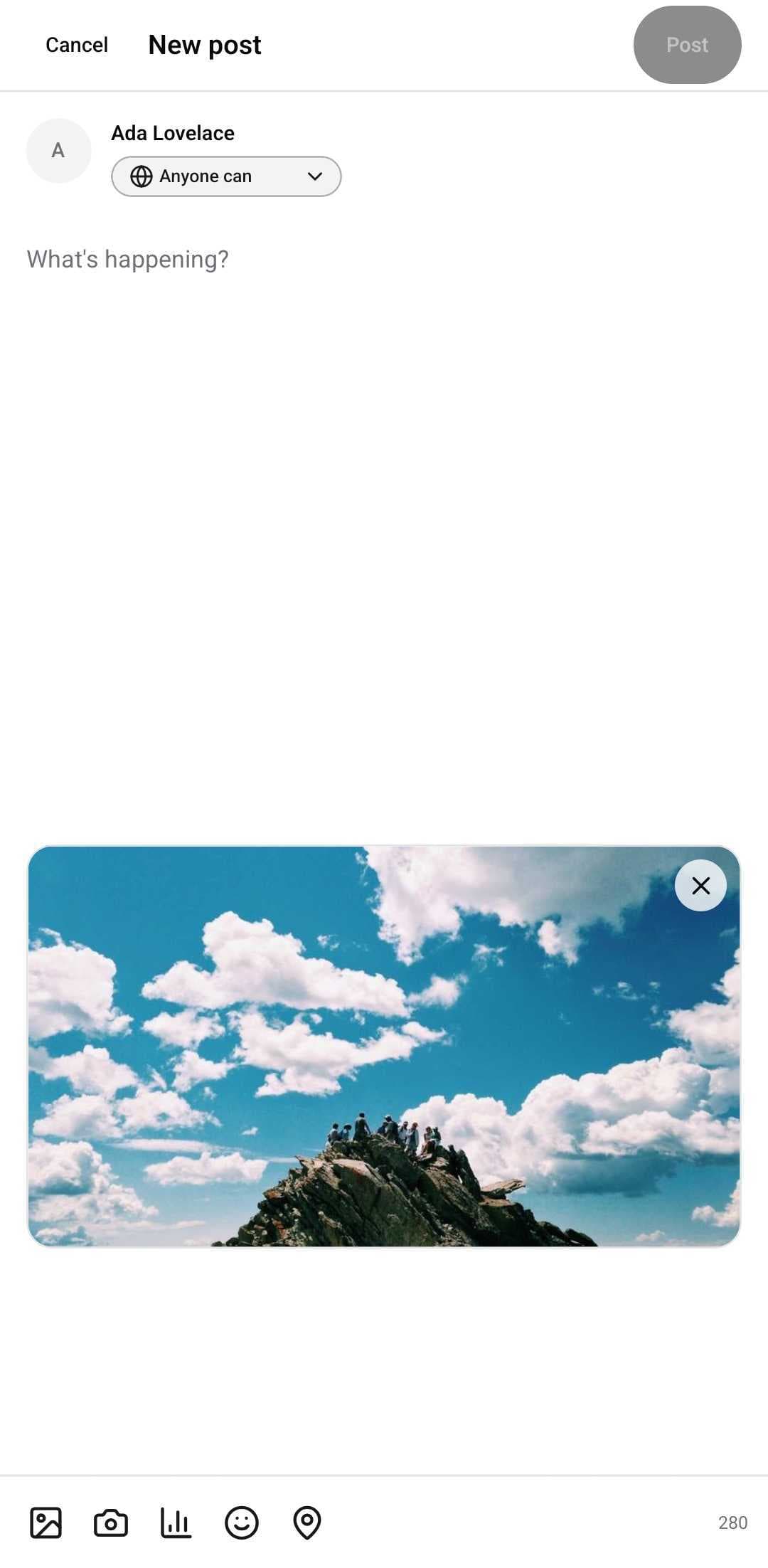Create a poll
Image resolution: width=768 pixels, height=1568 pixels.
[x=176, y=1523]
